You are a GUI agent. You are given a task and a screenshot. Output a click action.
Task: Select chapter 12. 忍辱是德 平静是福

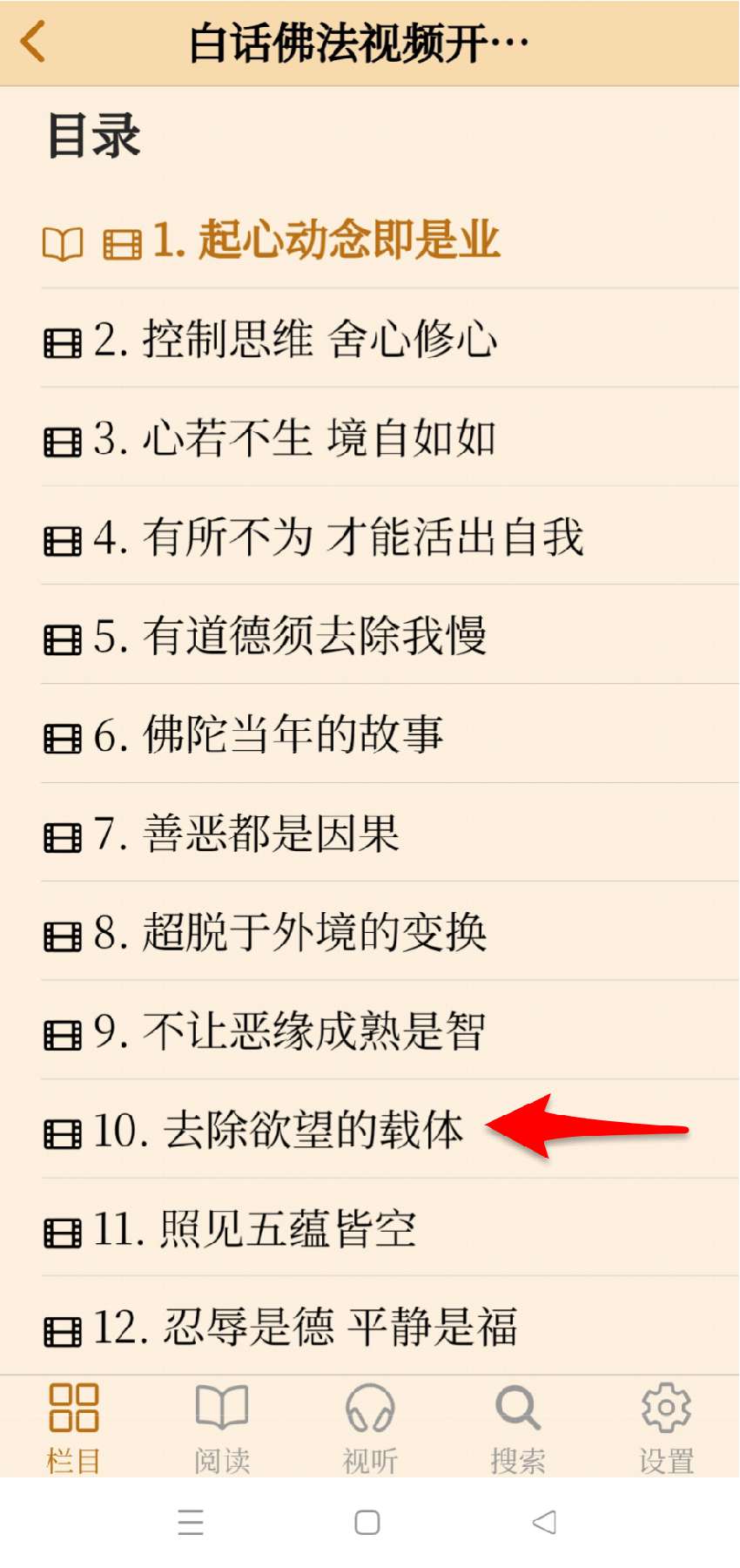(305, 1328)
